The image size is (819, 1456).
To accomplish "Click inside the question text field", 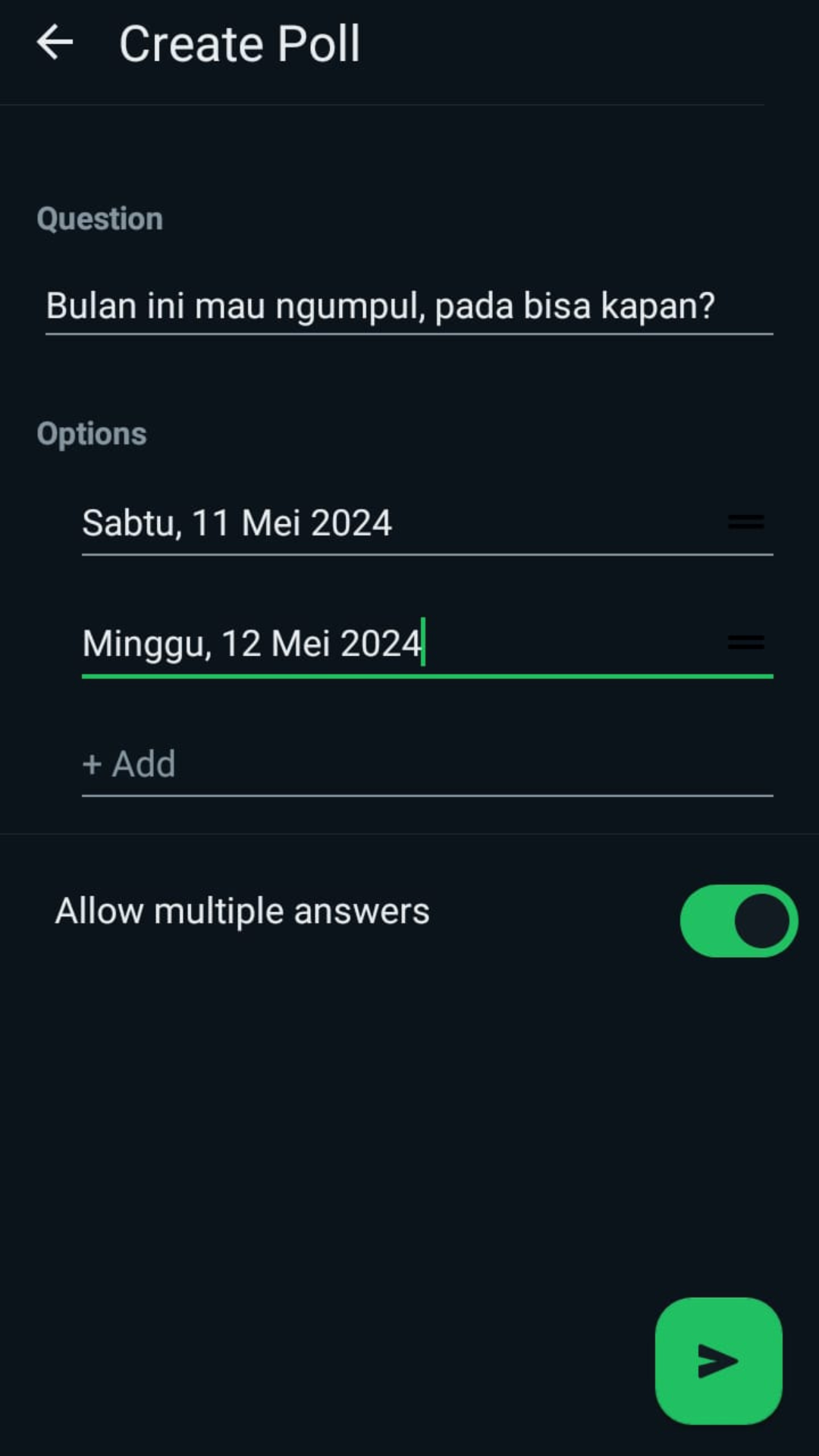I will point(379,306).
